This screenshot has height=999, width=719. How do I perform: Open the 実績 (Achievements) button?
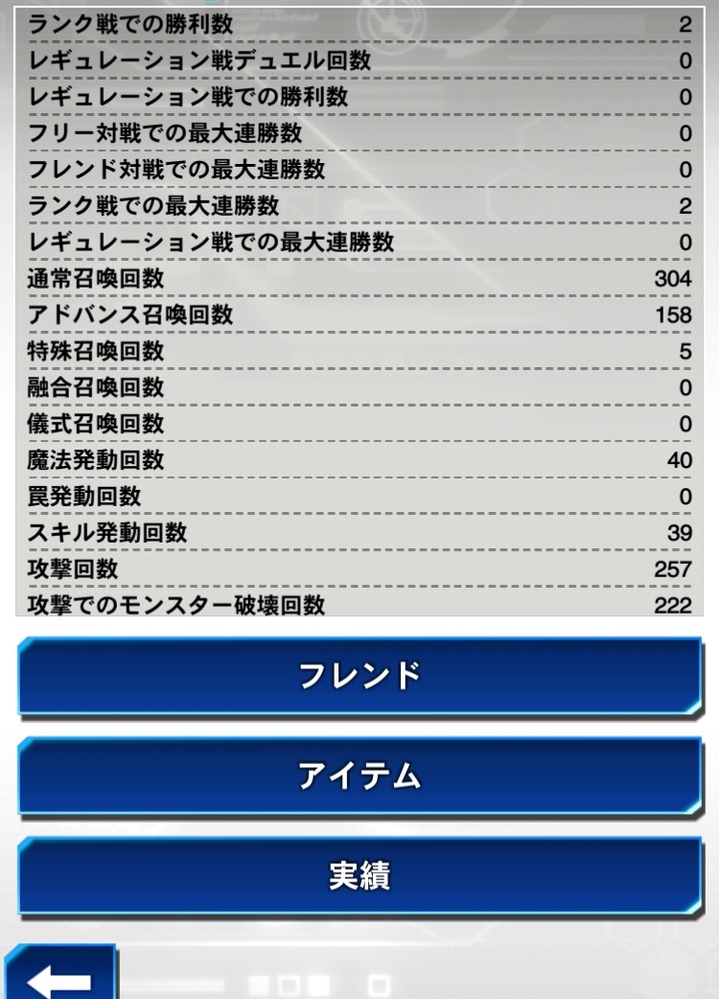click(x=359, y=876)
